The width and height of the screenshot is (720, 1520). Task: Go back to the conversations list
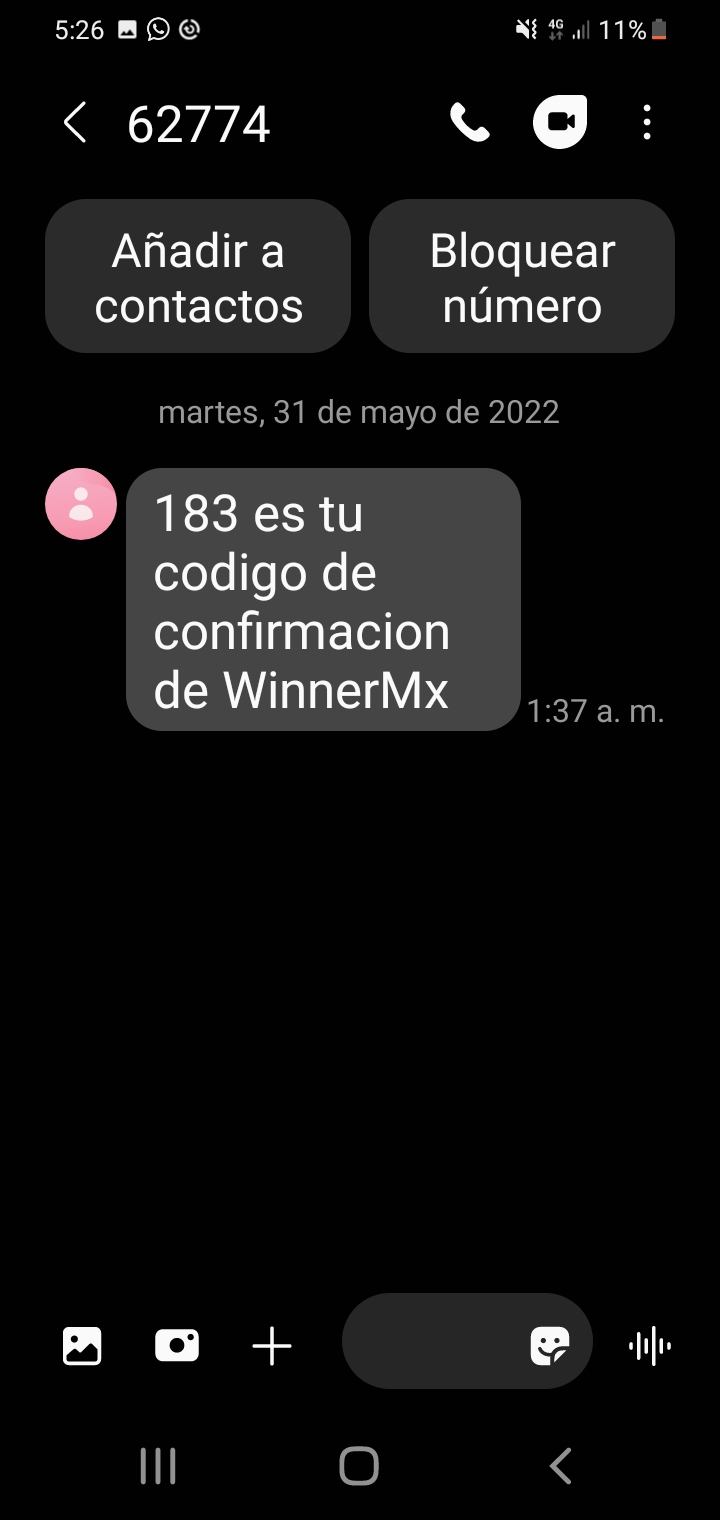coord(75,124)
